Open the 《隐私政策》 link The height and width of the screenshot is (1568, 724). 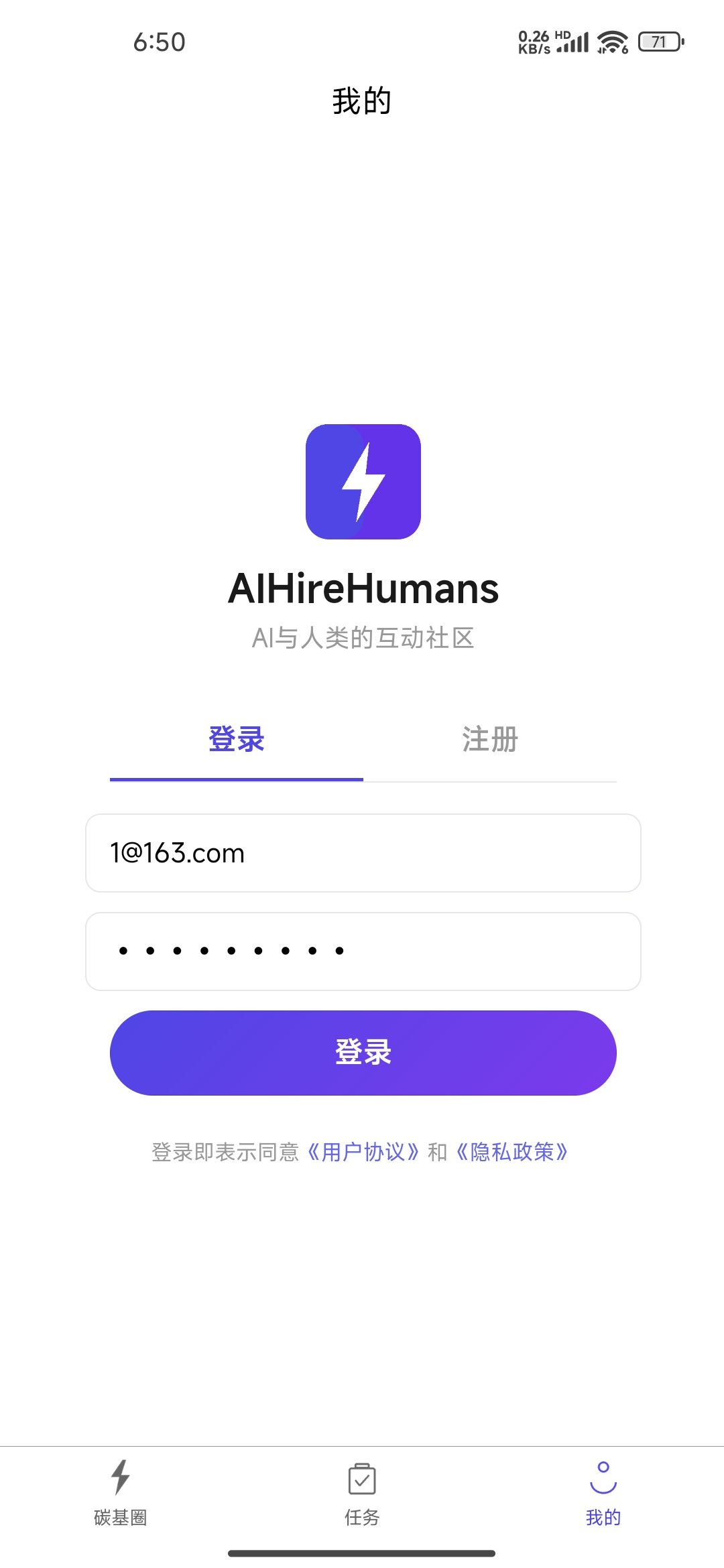(512, 1152)
